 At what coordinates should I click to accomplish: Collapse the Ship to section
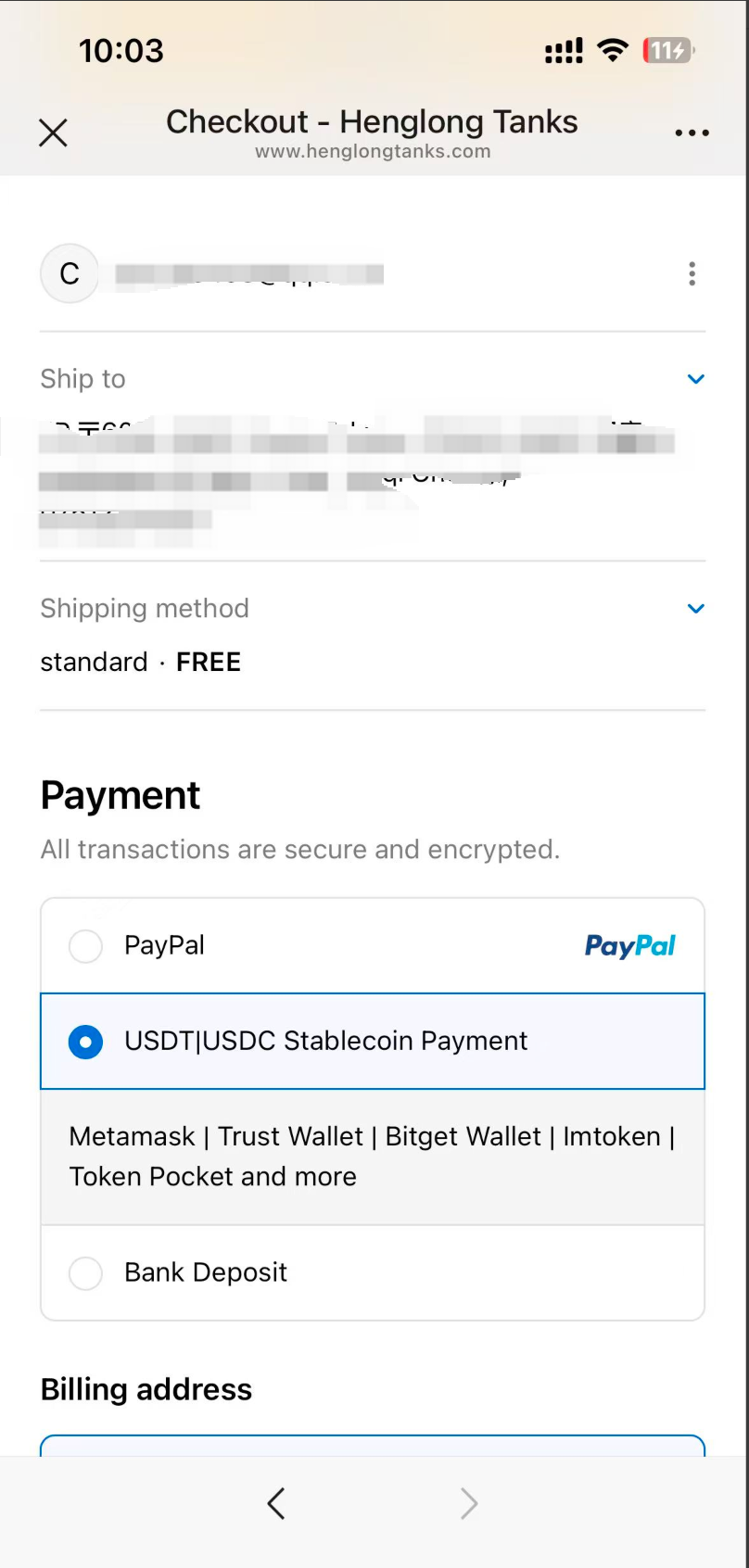click(x=696, y=379)
